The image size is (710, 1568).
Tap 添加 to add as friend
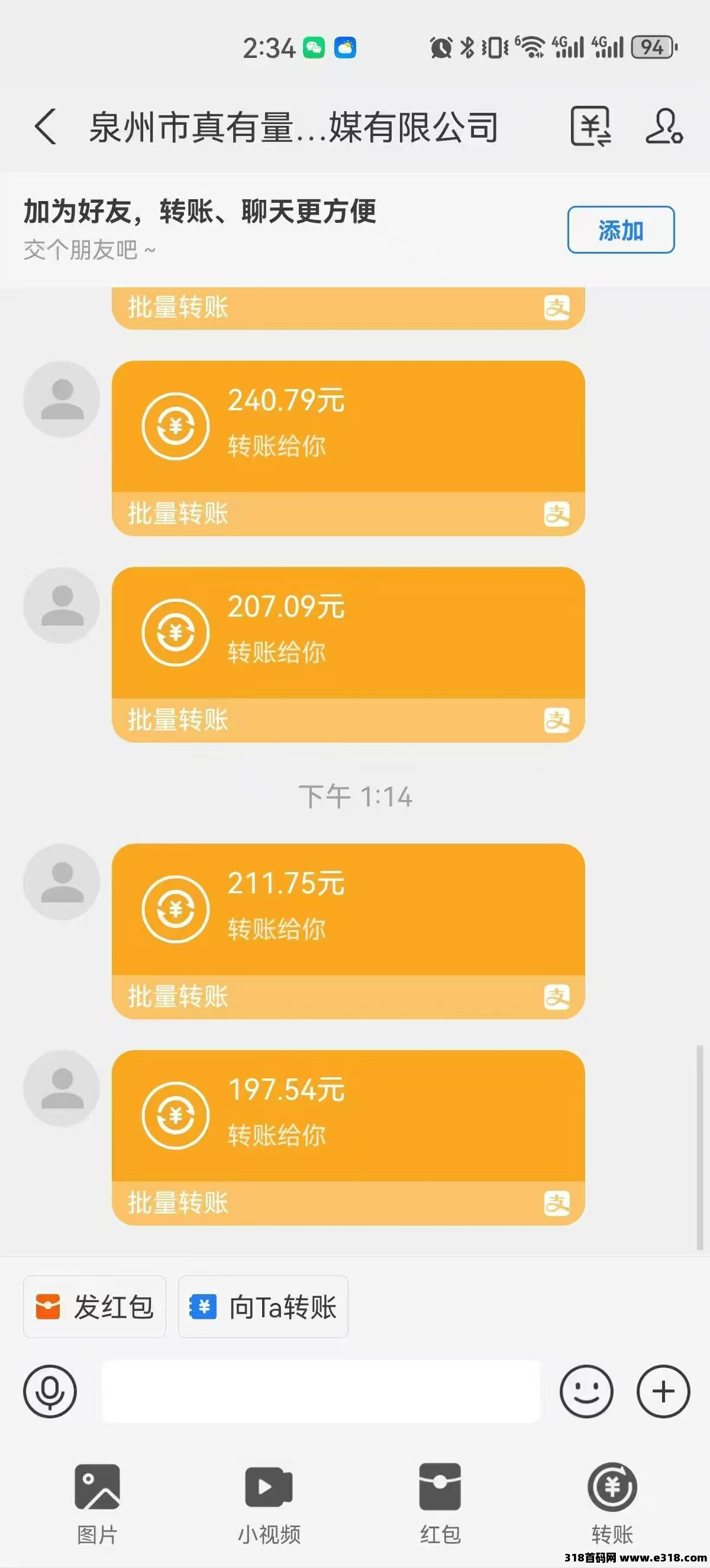click(621, 230)
